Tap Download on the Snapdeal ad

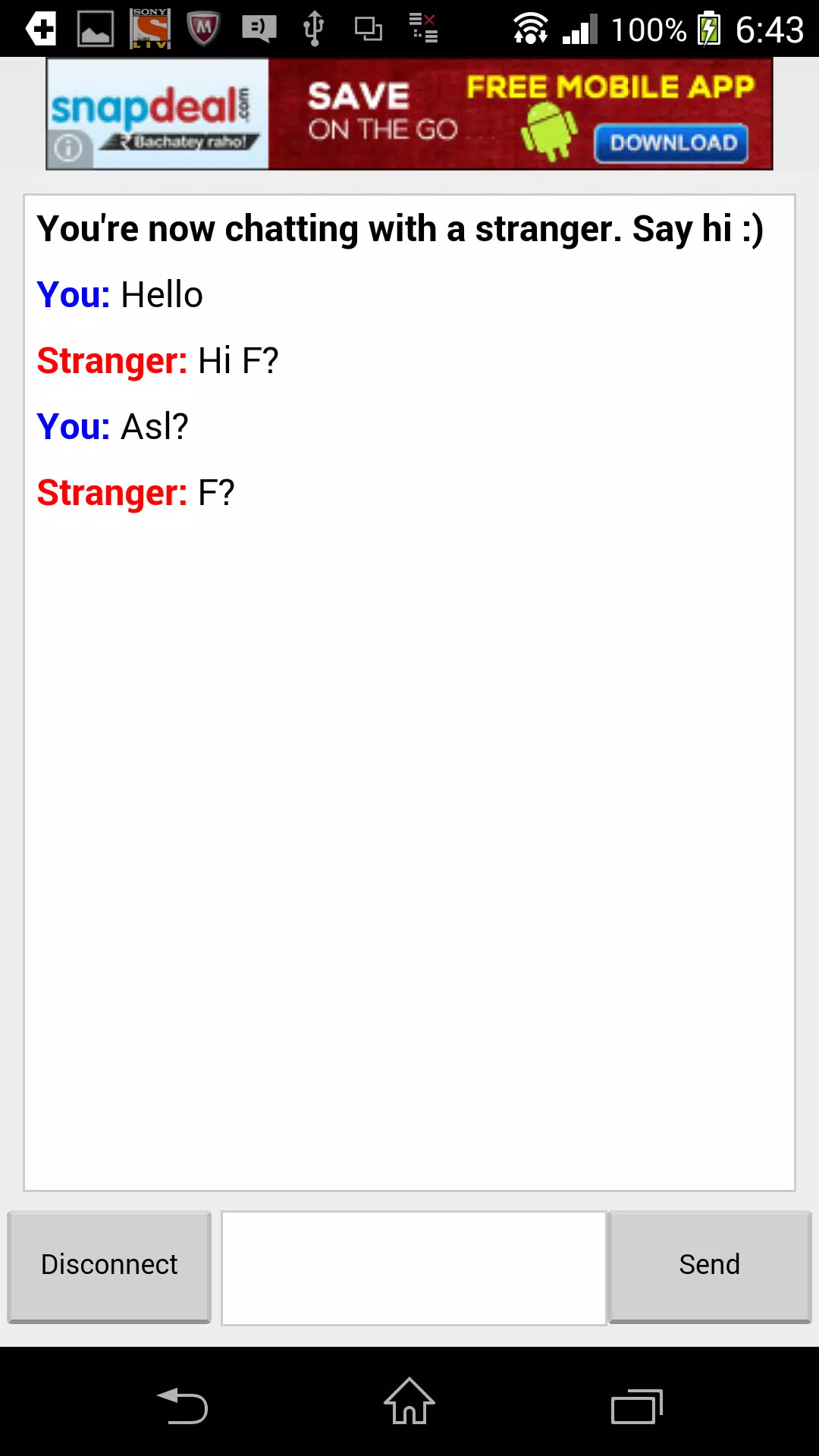click(x=672, y=143)
